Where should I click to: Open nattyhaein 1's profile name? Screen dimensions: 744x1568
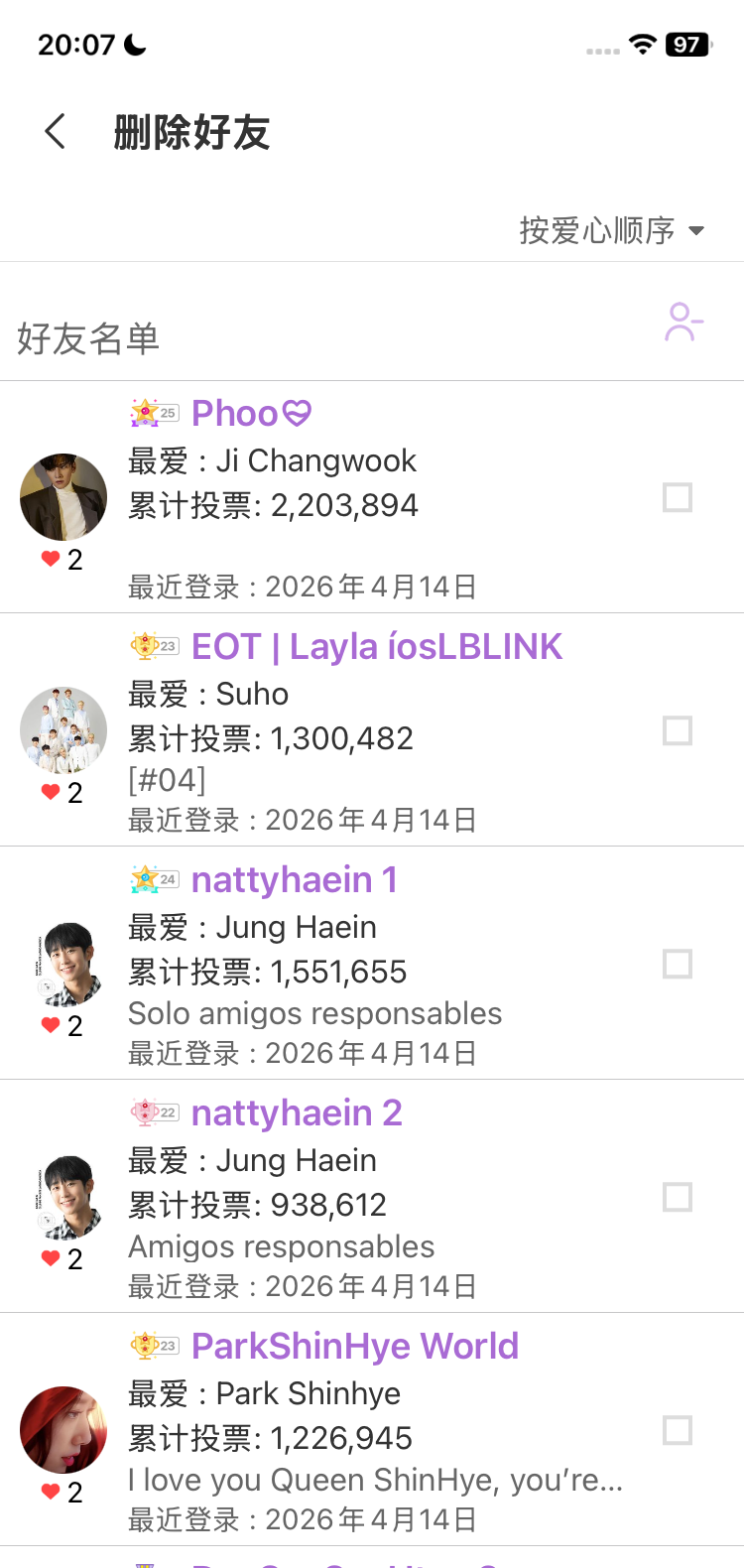(x=294, y=880)
